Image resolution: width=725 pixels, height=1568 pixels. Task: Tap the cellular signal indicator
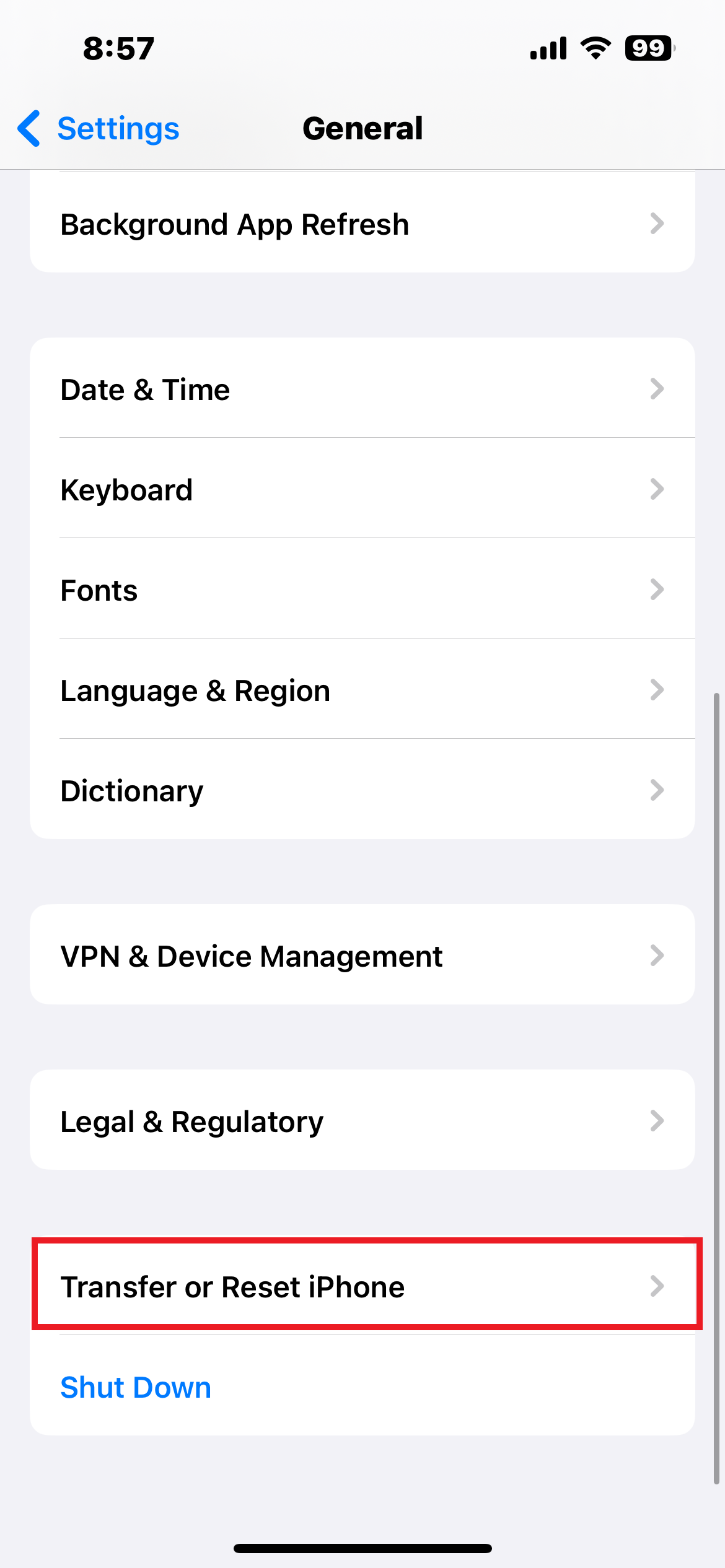tap(548, 48)
